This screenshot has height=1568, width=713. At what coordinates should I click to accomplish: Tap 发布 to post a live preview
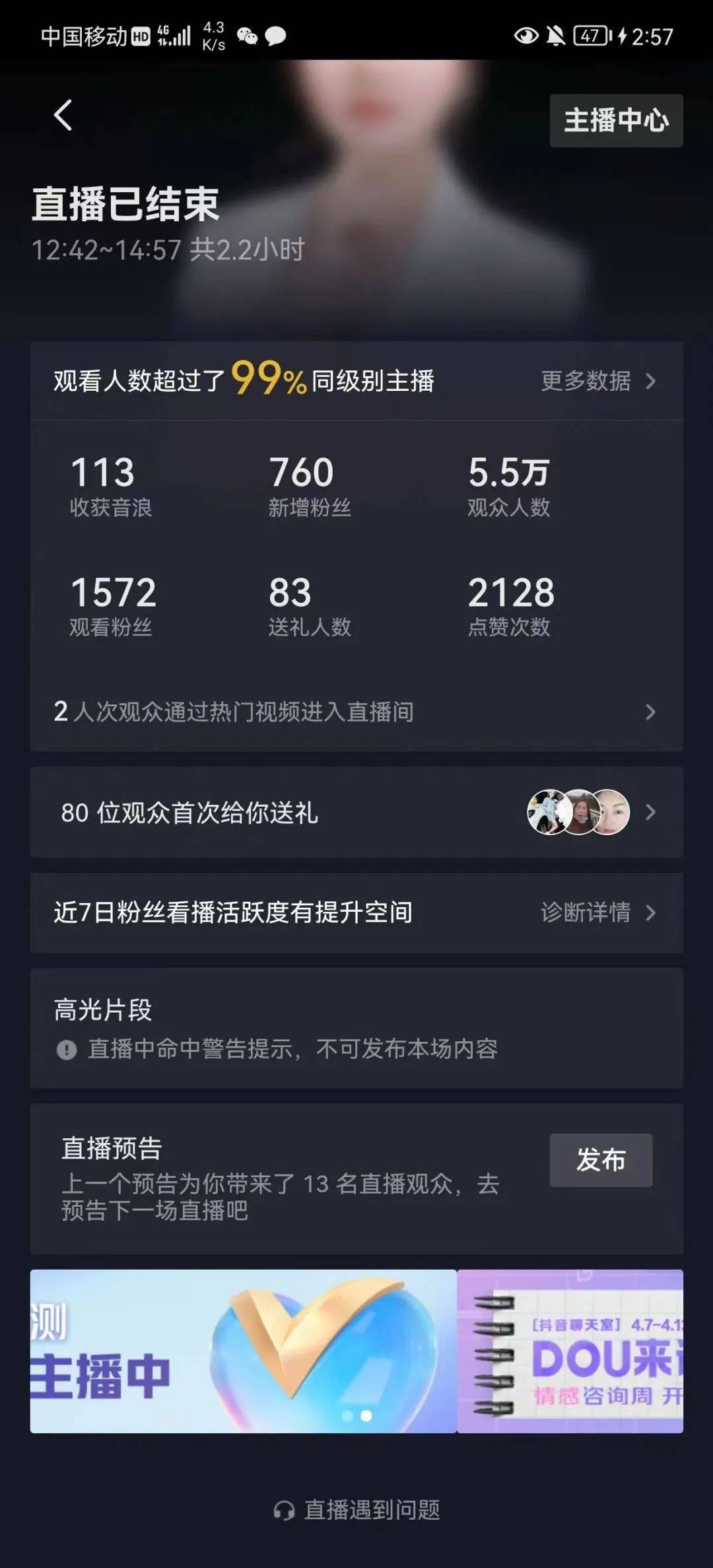coord(600,1160)
